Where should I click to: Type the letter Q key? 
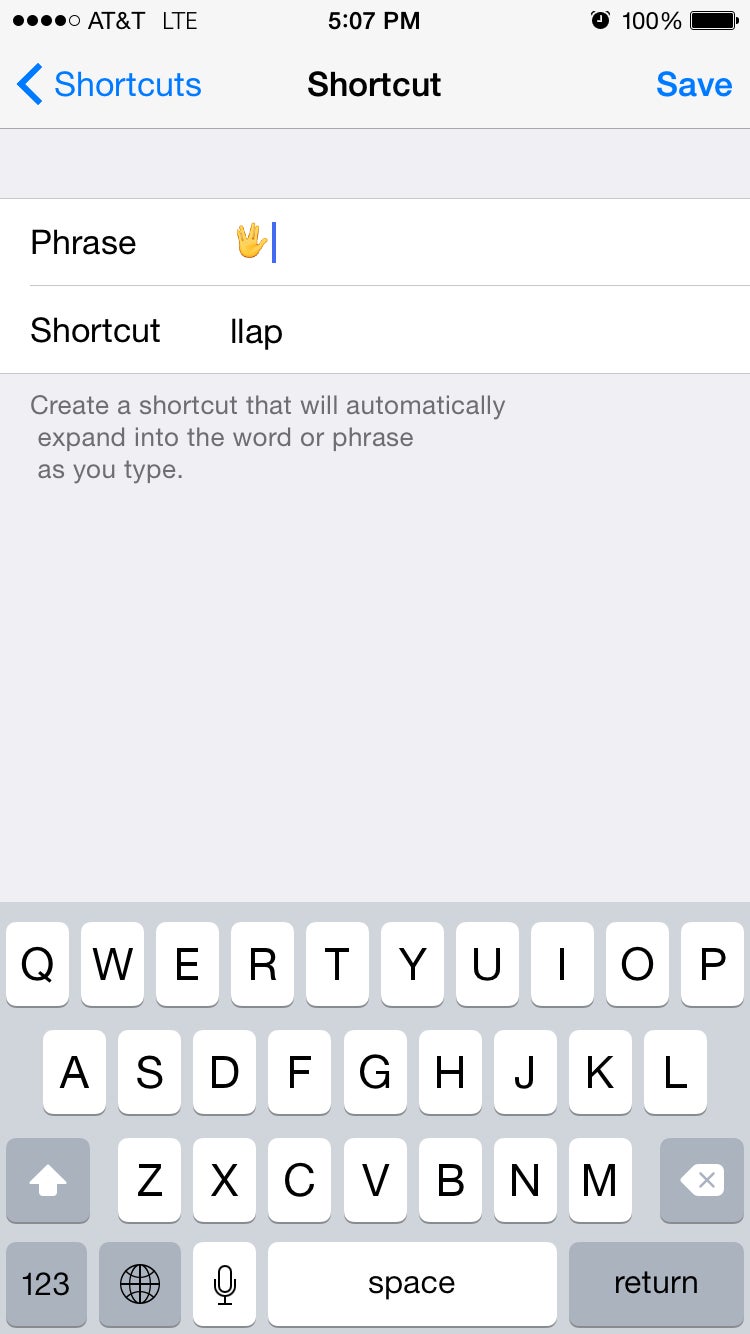point(37,964)
